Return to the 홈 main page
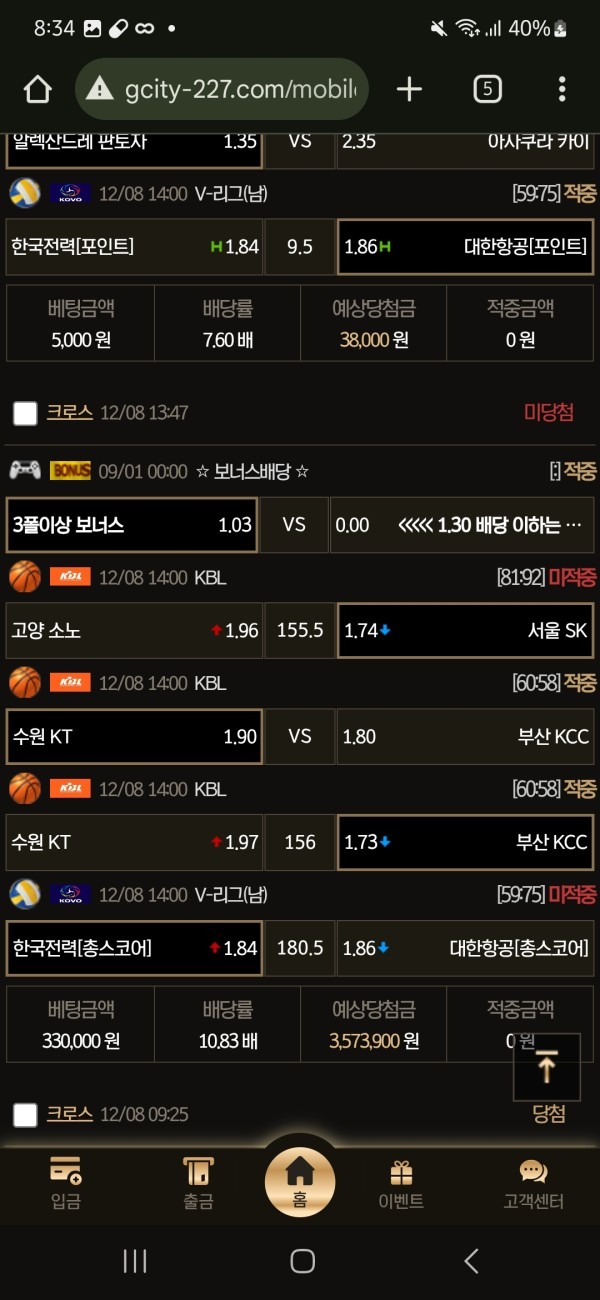This screenshot has width=600, height=1300. pyautogui.click(x=300, y=1180)
